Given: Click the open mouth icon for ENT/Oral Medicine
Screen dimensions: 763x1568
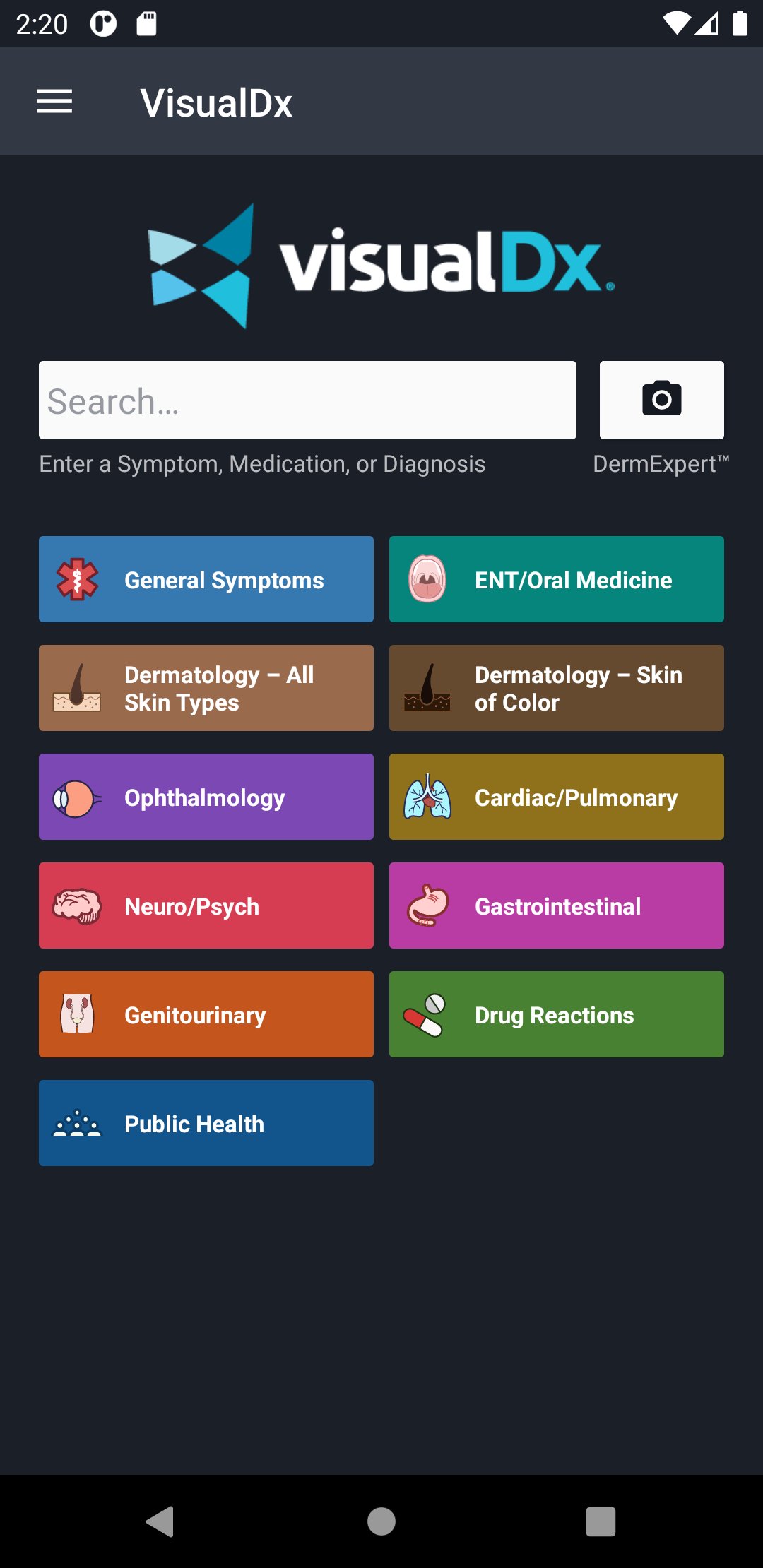Looking at the screenshot, I should click(x=427, y=578).
